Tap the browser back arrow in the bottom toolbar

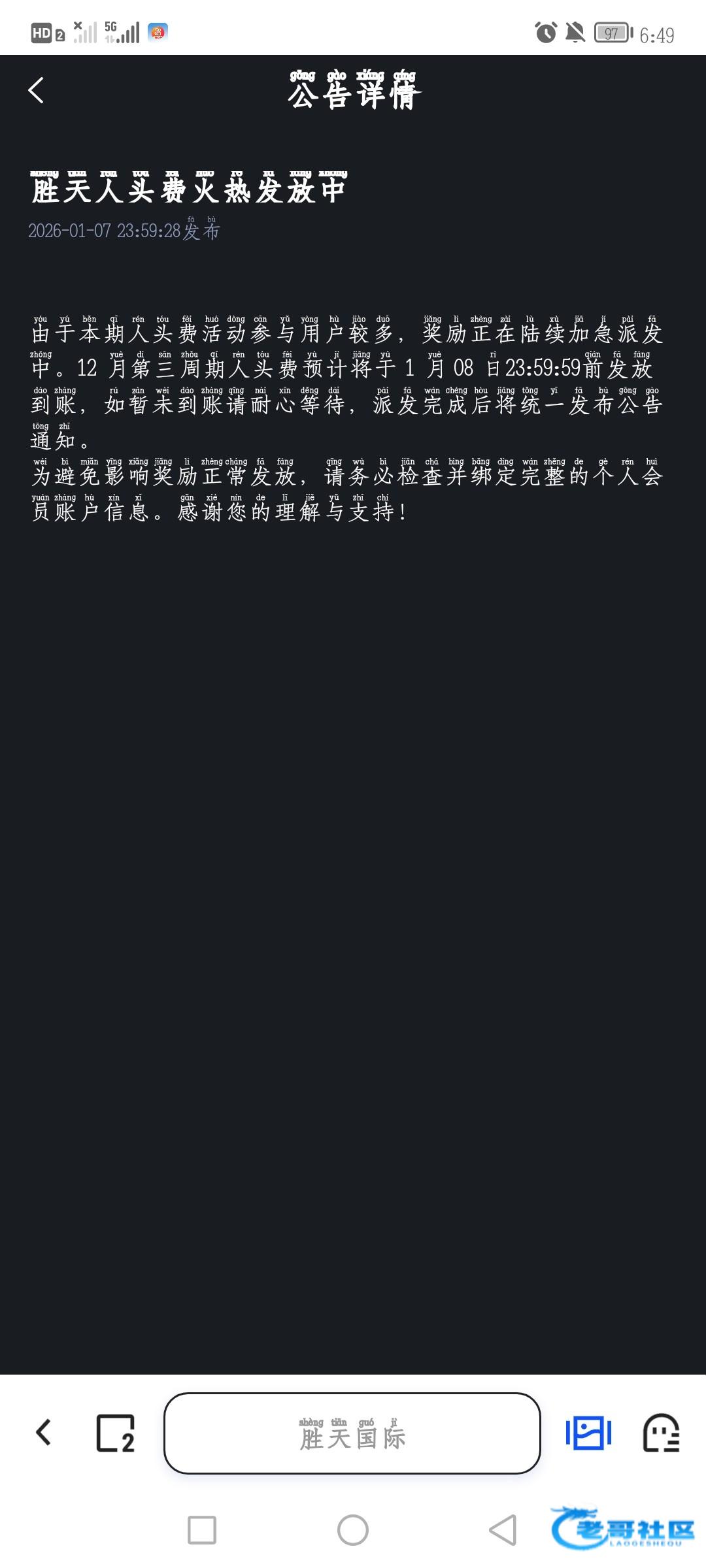(43, 1433)
